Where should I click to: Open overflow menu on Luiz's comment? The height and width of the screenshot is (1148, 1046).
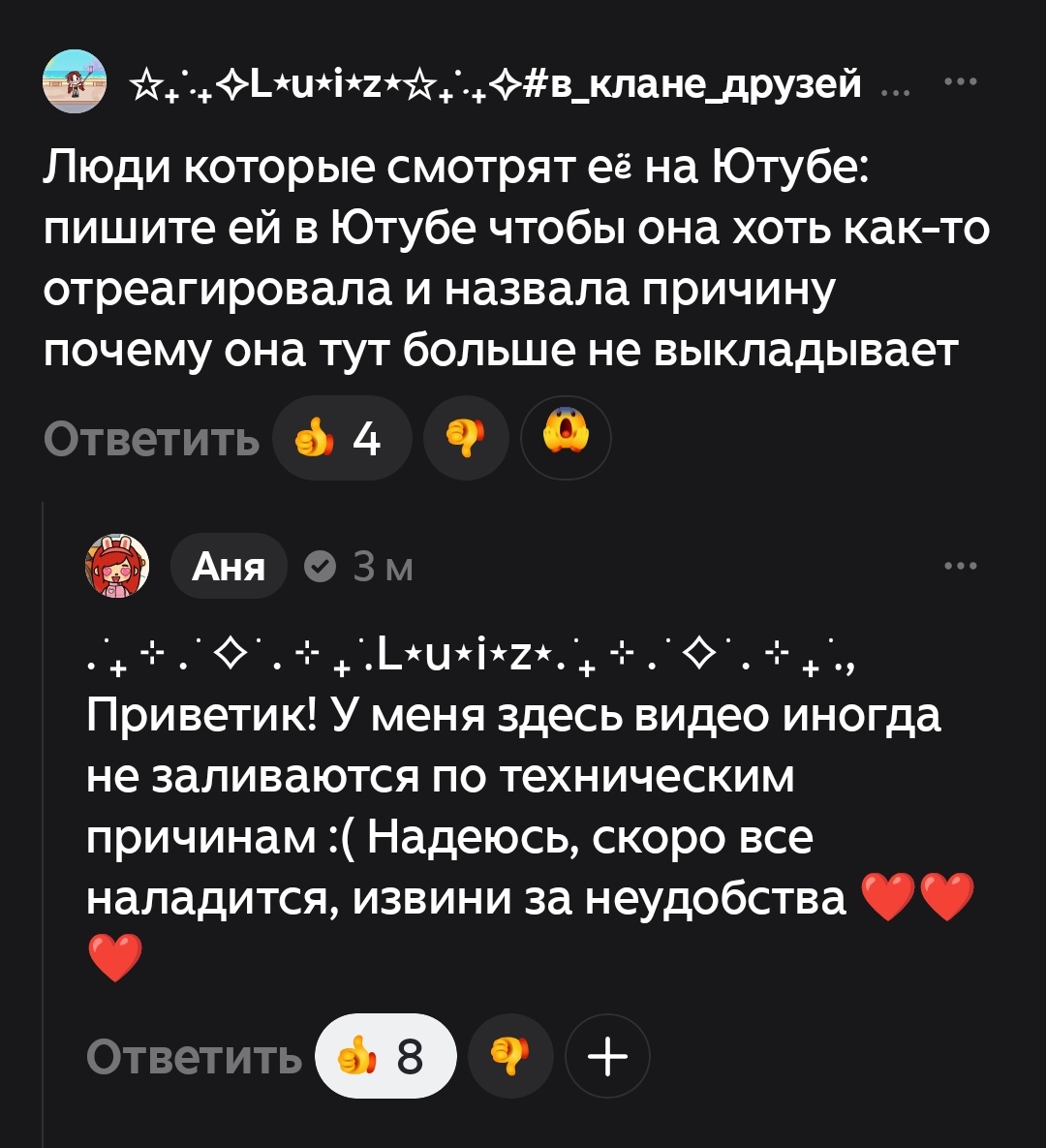[961, 81]
